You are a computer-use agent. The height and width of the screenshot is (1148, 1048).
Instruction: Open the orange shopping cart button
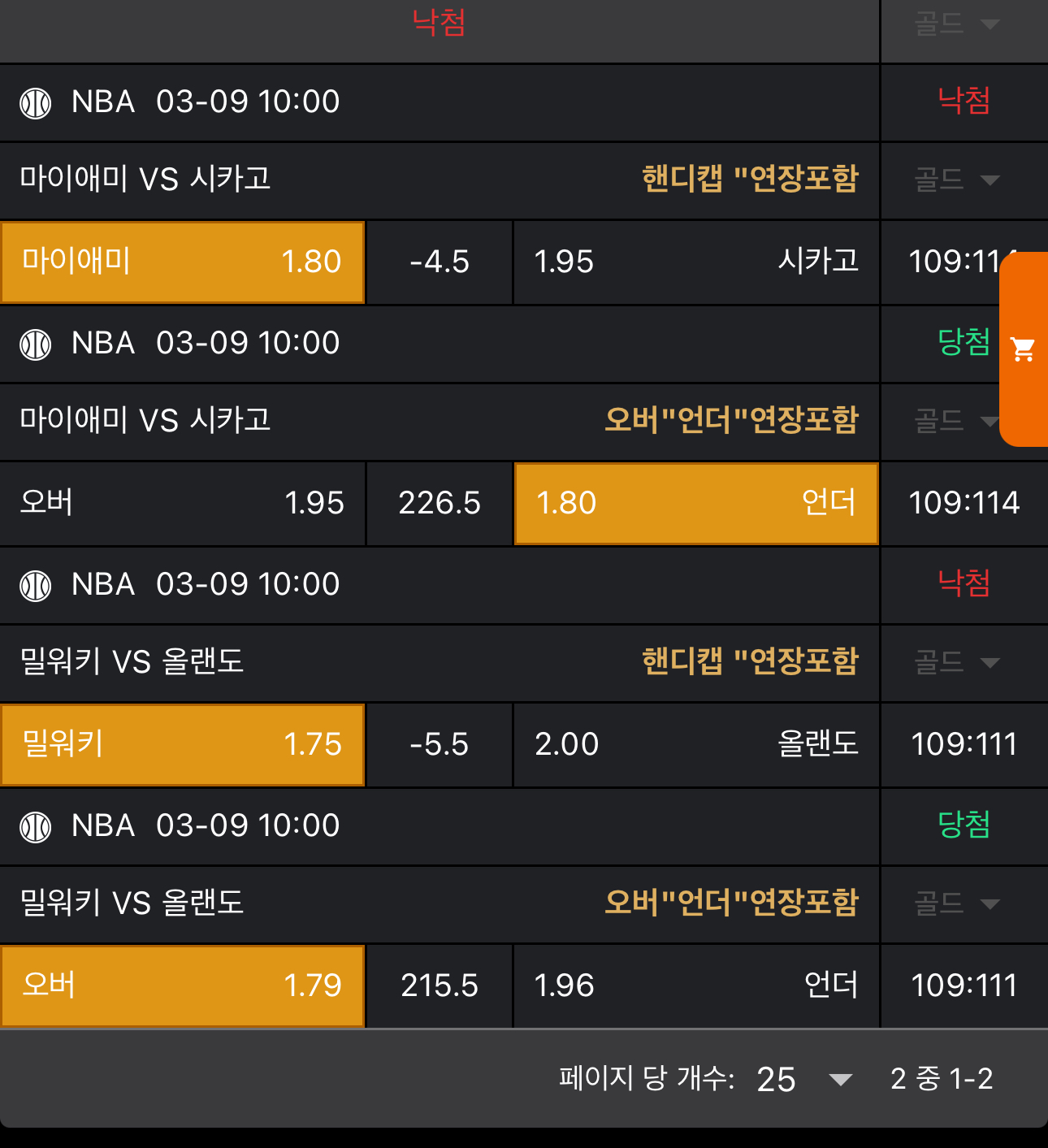[x=1023, y=349]
